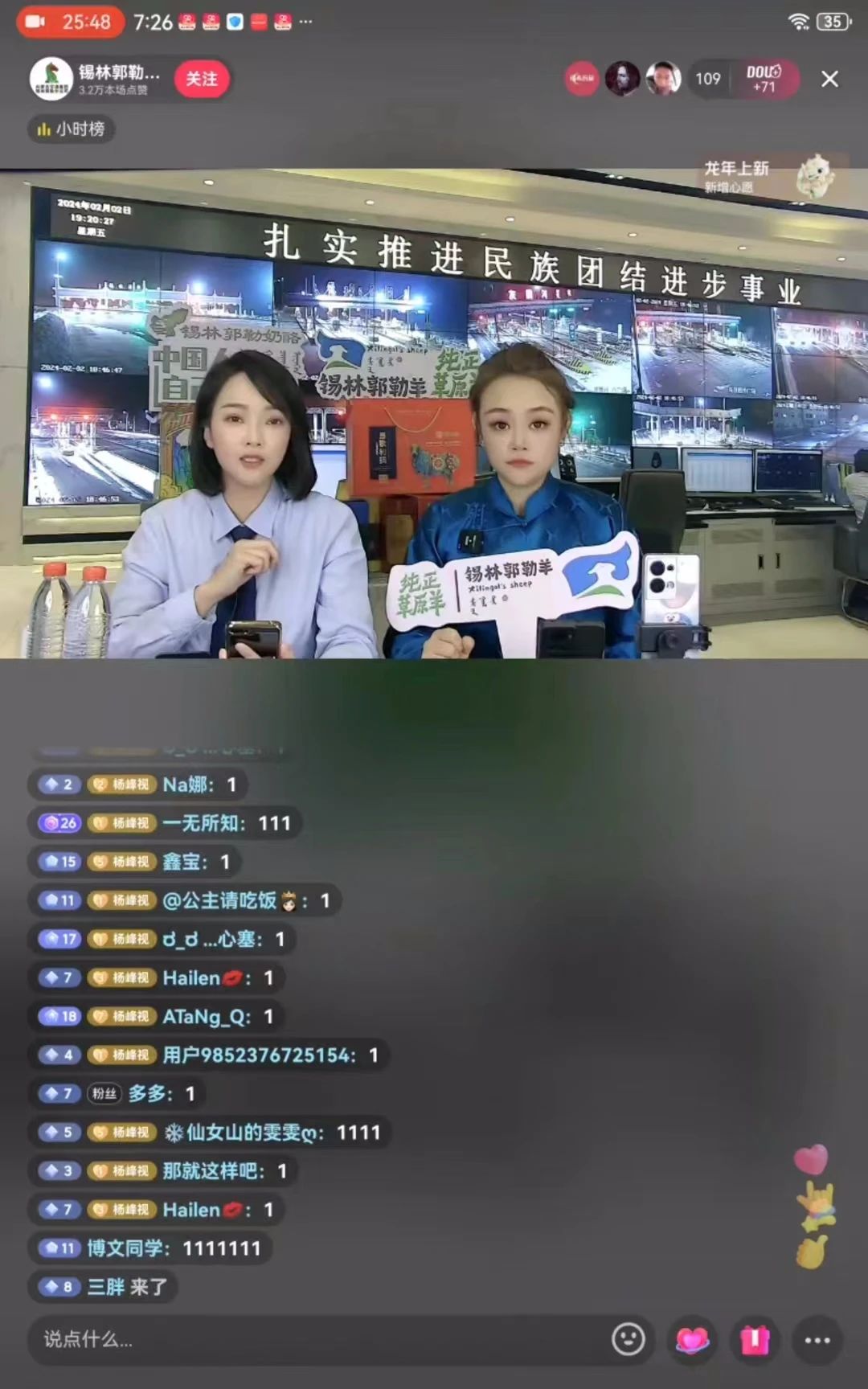Open the DOU+ promotion badge
The image size is (868, 1389).
click(x=764, y=79)
